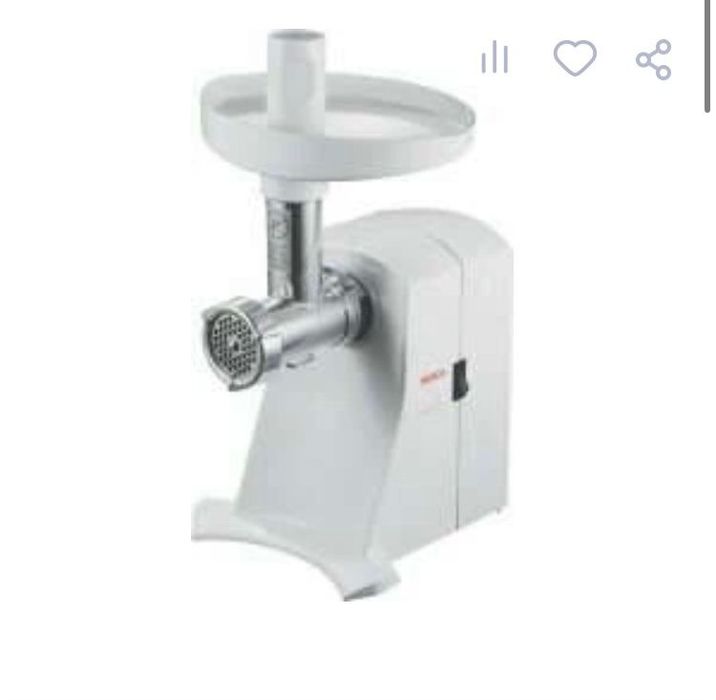Open the meat grinder product photo
The image size is (716, 700).
coord(350,320)
